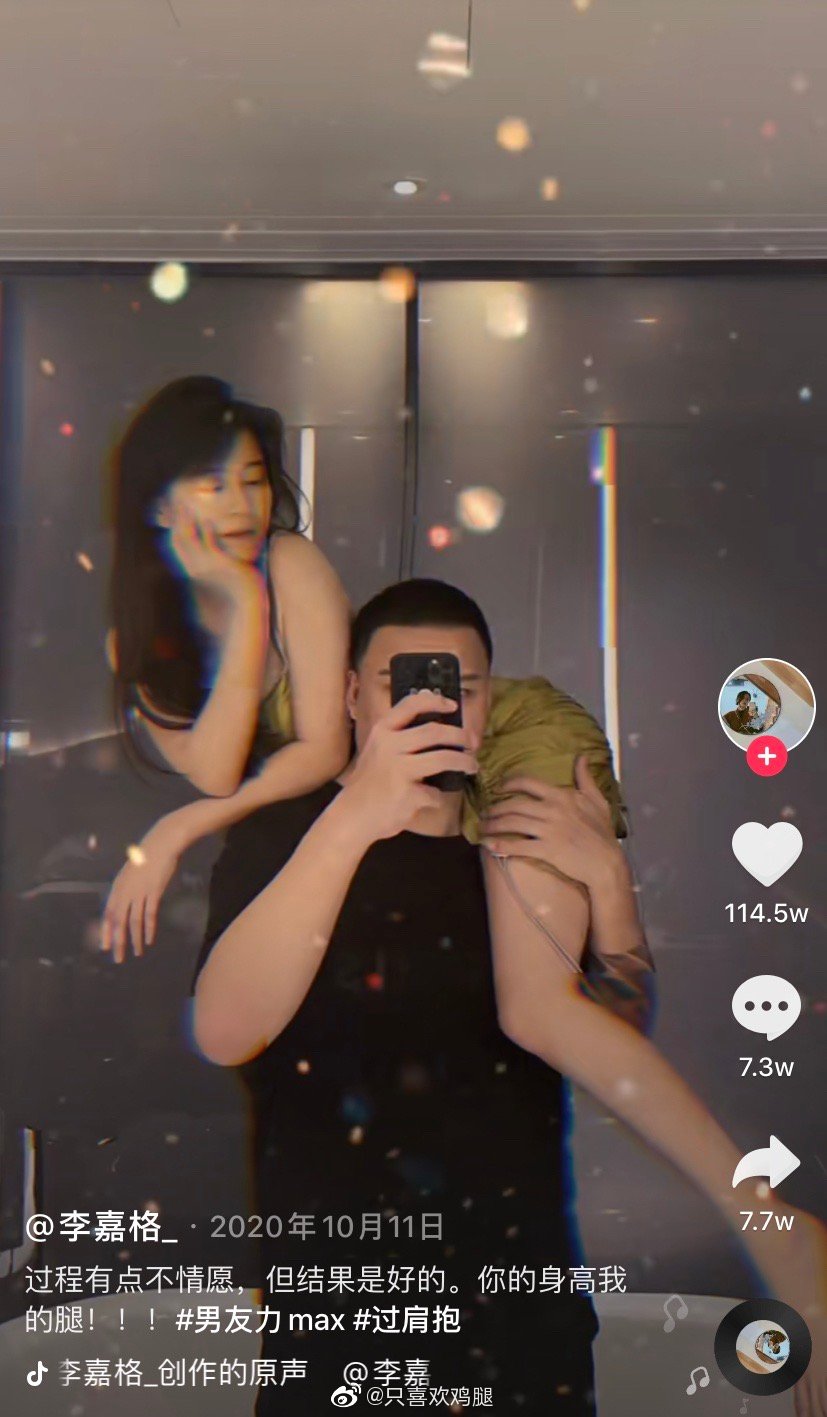Open the #过肩抱 hashtag
This screenshot has height=1417, width=827.
[407, 1320]
